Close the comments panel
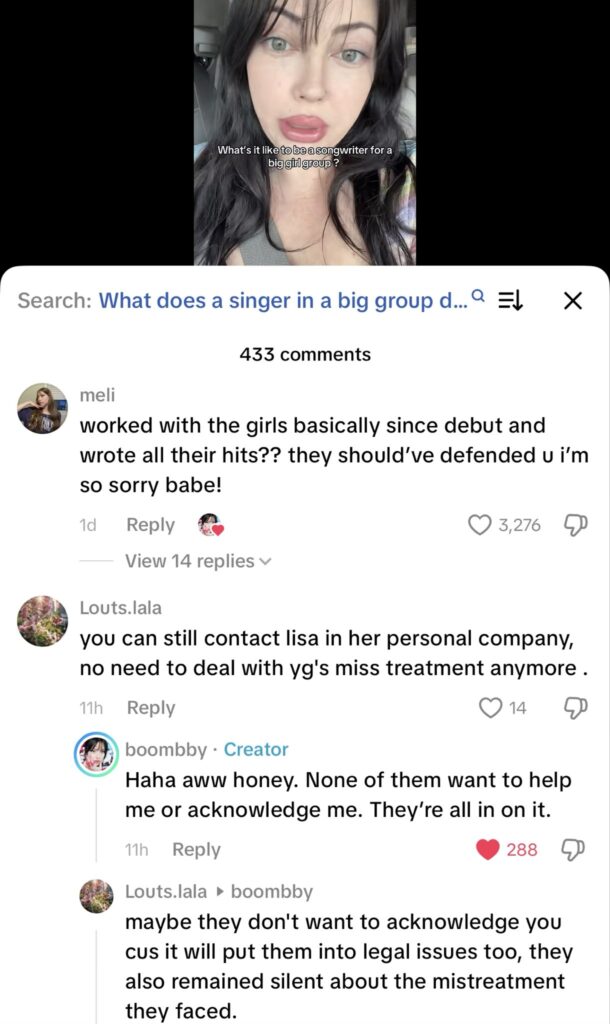This screenshot has width=610, height=1024. (x=573, y=300)
